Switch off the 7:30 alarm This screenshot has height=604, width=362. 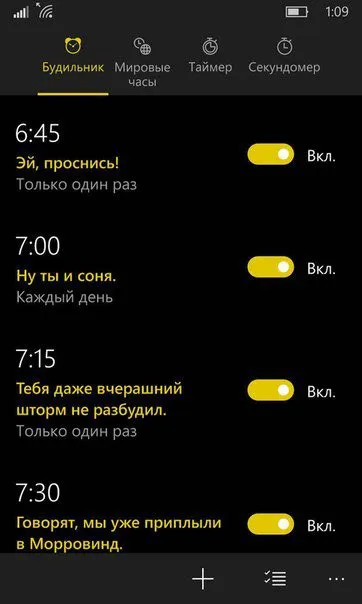[x=271, y=524]
